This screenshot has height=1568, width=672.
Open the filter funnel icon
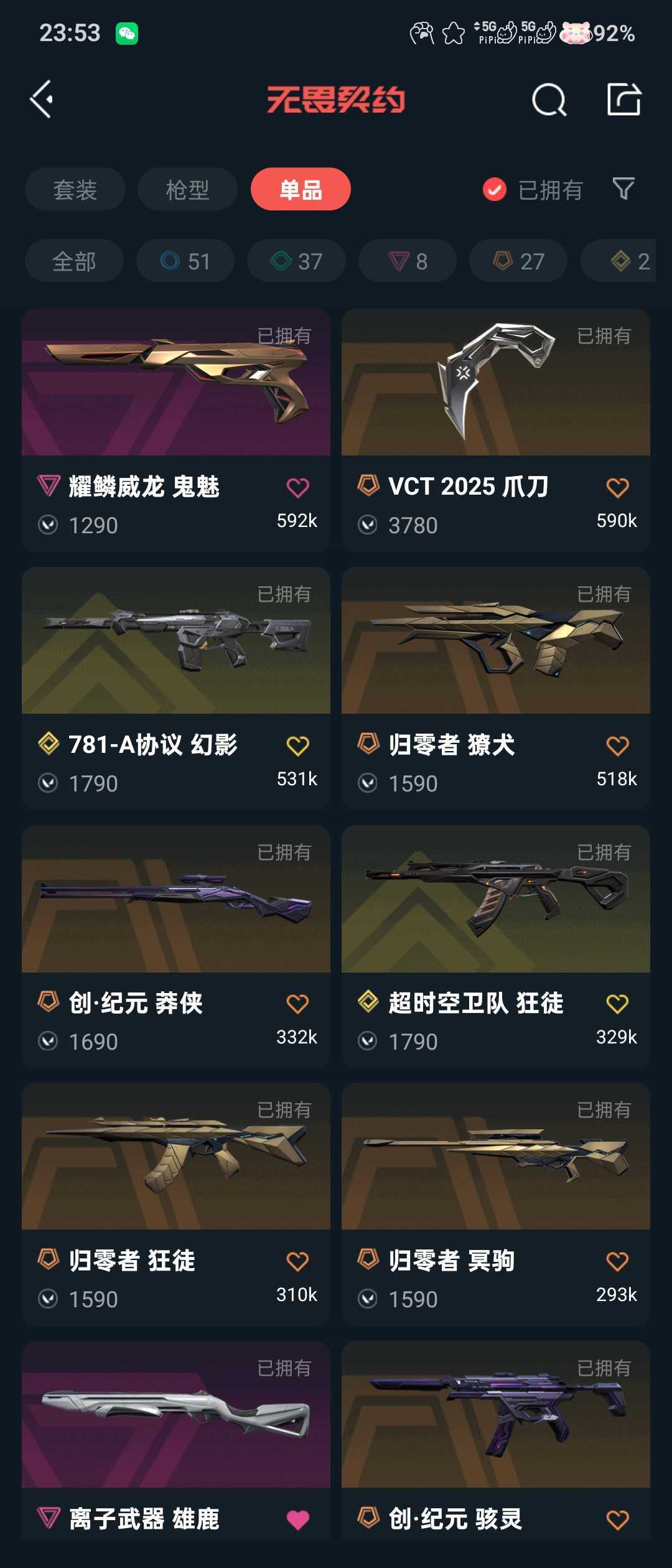pyautogui.click(x=623, y=189)
